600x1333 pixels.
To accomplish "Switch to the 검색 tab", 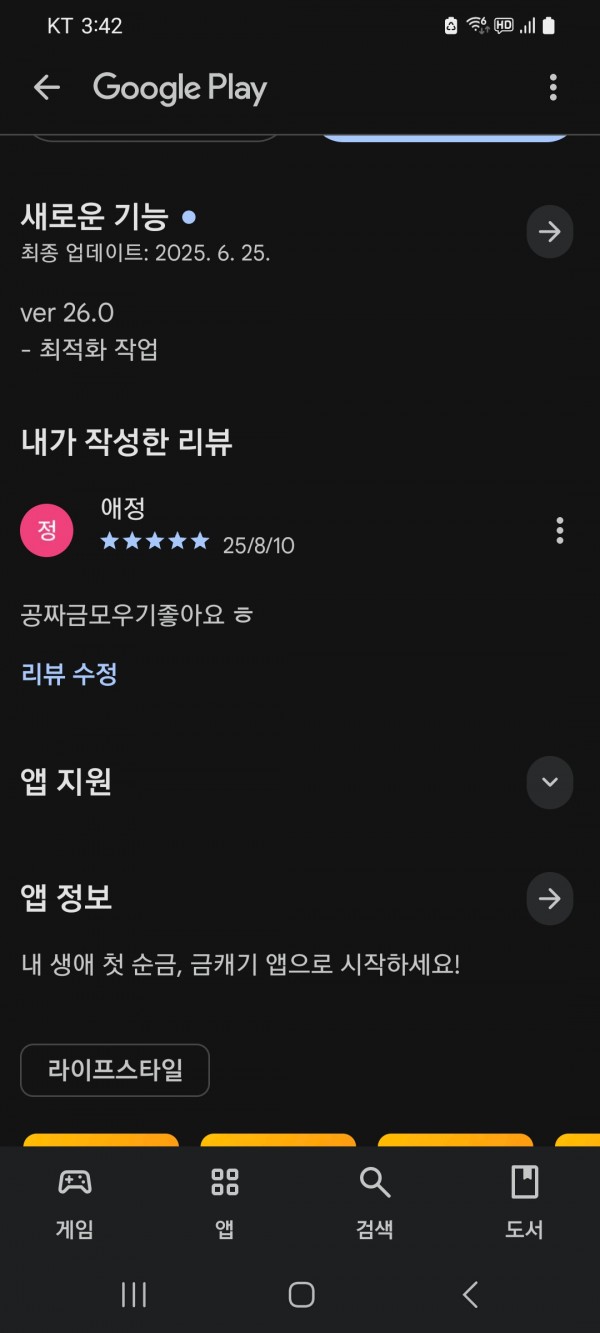I will point(375,1202).
